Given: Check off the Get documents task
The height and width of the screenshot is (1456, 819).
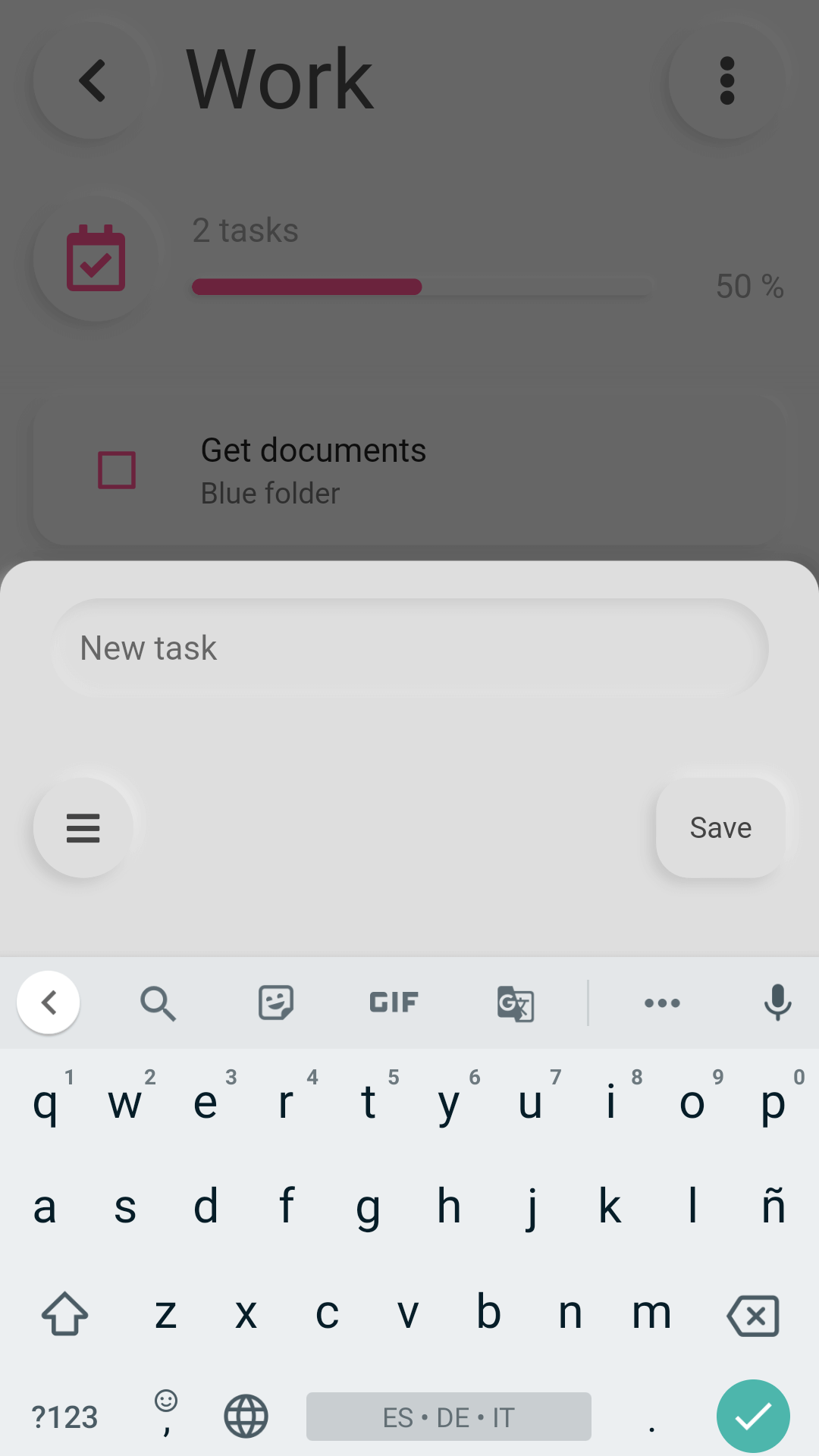Looking at the screenshot, I should (117, 470).
